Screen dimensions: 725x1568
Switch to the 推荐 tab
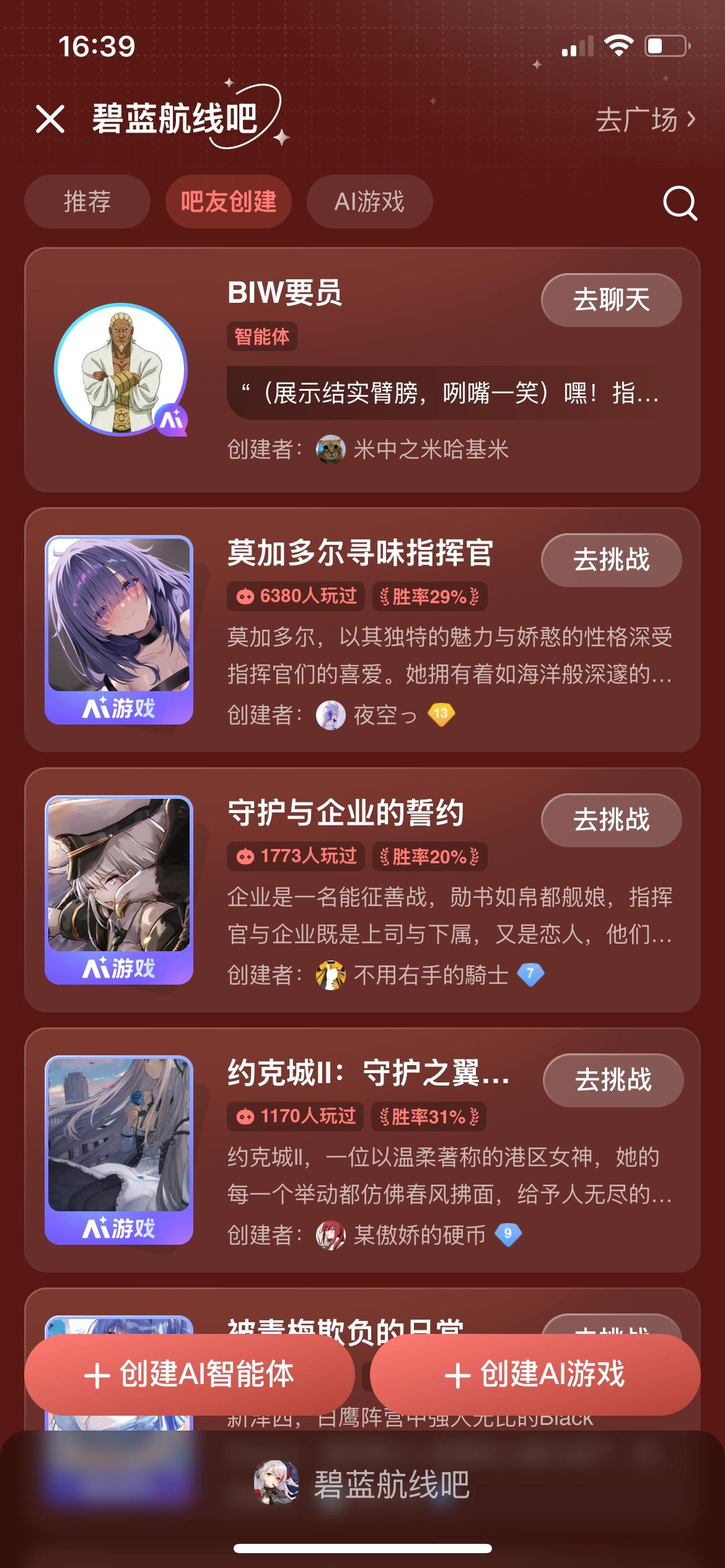point(87,202)
